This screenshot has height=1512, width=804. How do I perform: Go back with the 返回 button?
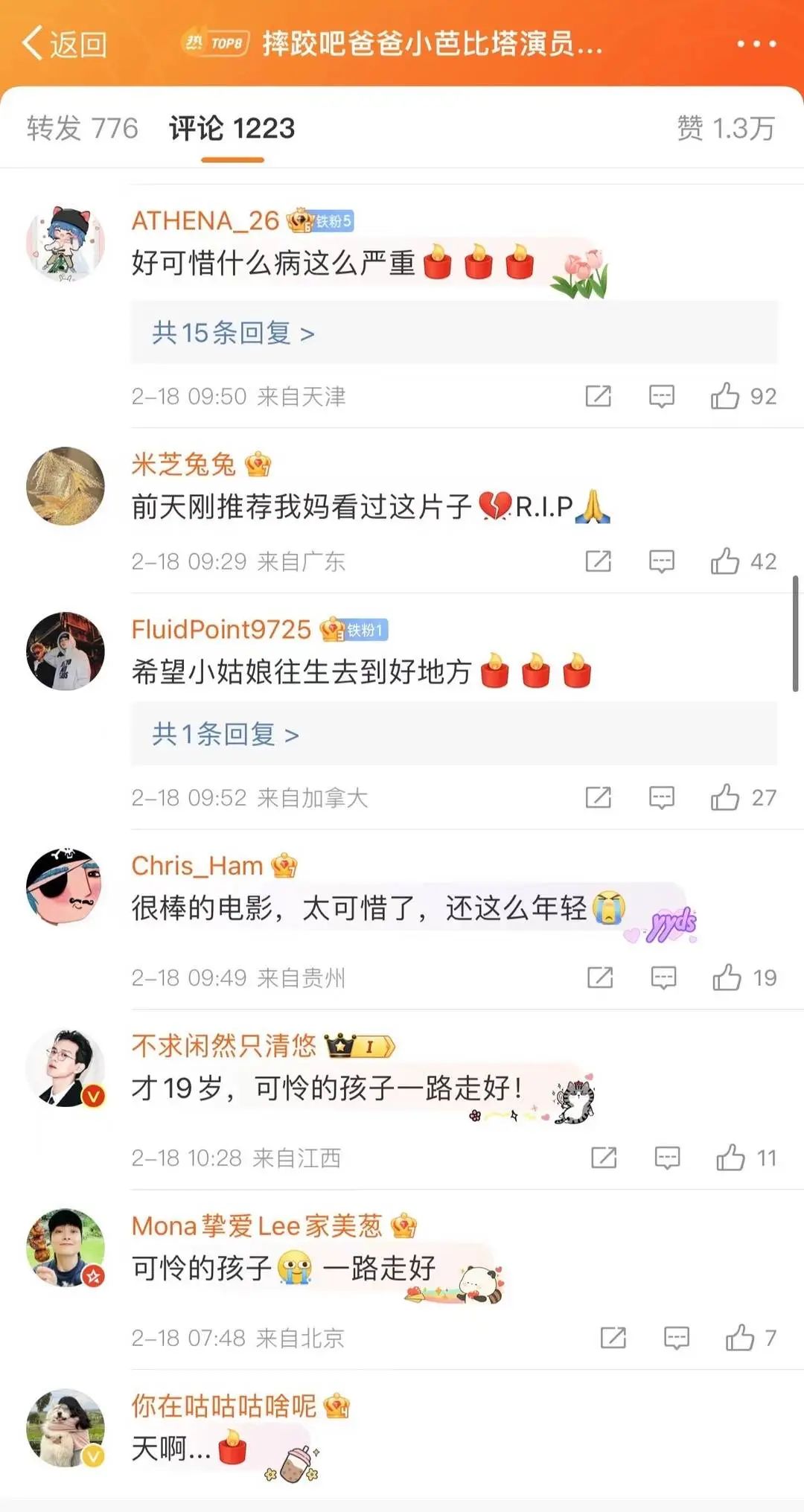pos(64,44)
